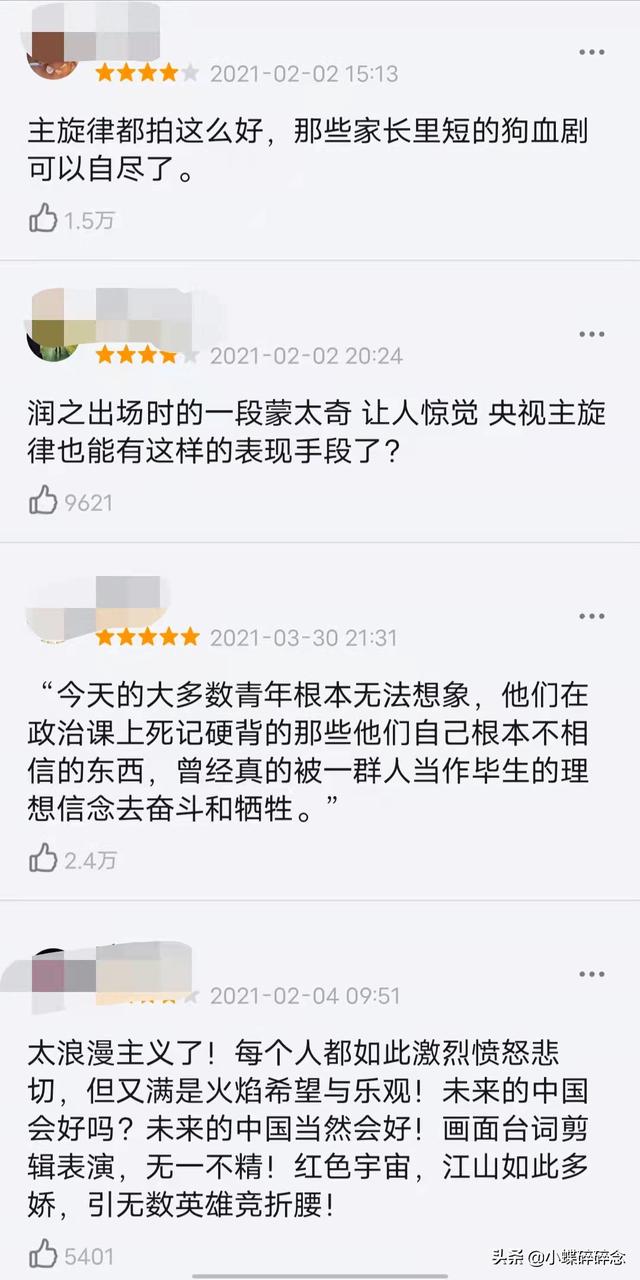
Task: Like the review mentioning 蒙太奇
Action: (x=43, y=500)
